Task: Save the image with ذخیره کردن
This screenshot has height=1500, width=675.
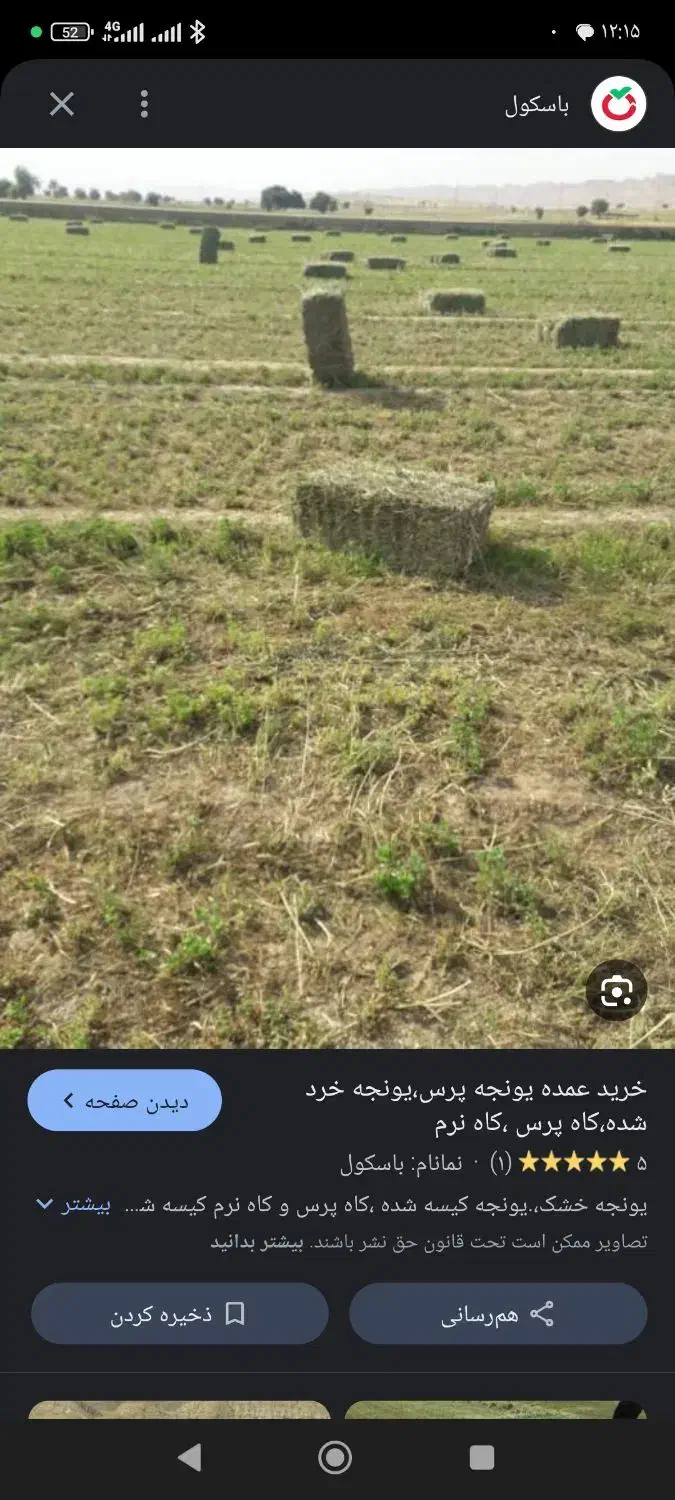Action: click(180, 1314)
